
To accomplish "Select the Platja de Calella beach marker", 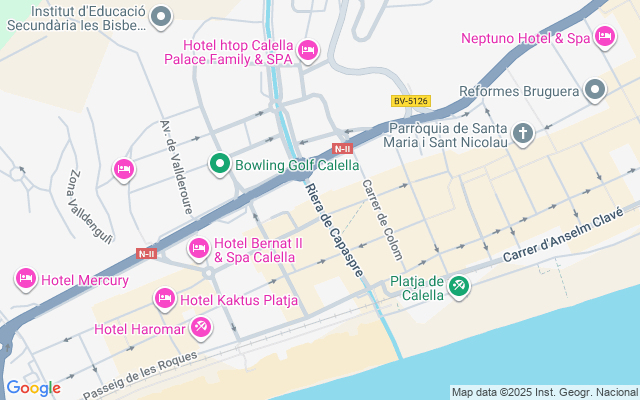I will 459,286.
